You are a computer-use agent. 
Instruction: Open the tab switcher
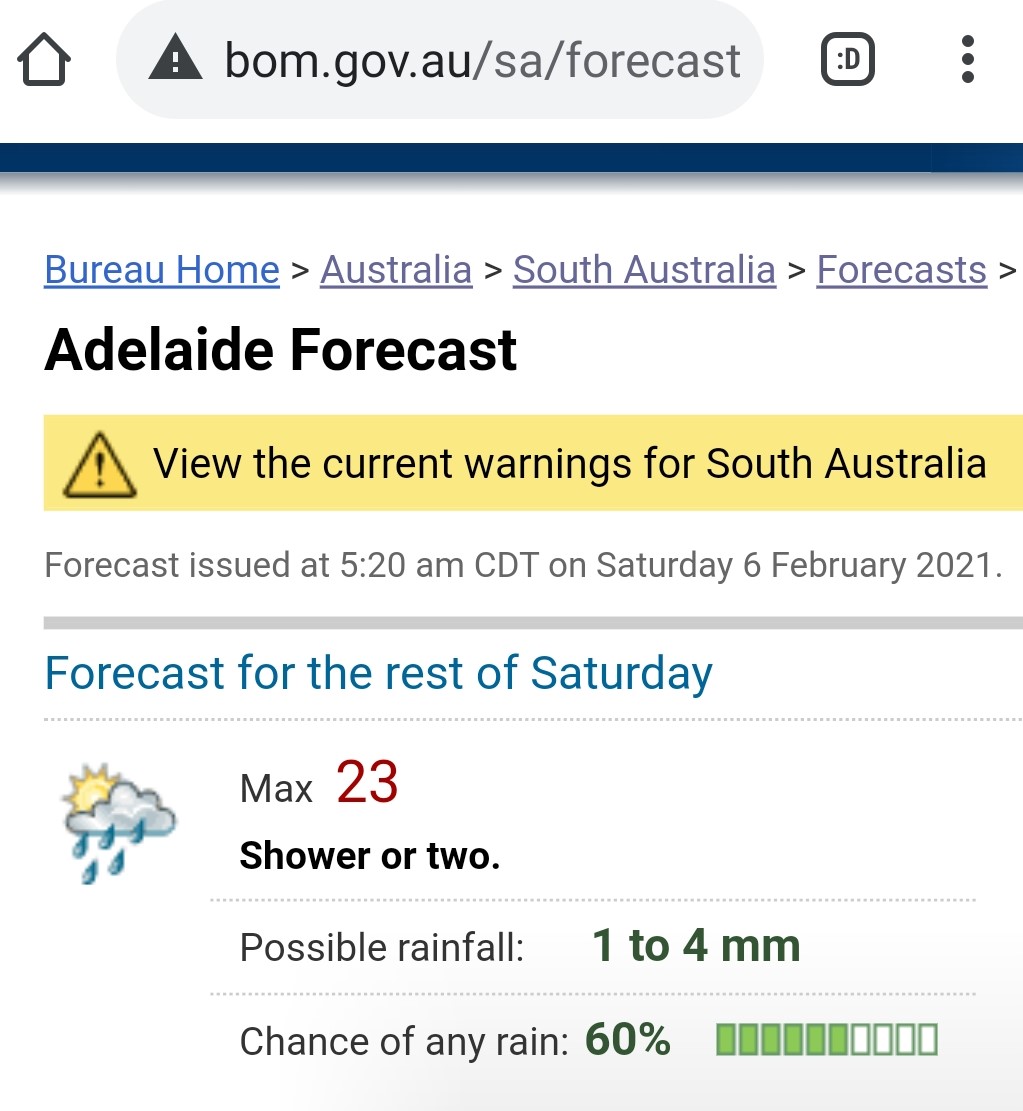coord(848,61)
